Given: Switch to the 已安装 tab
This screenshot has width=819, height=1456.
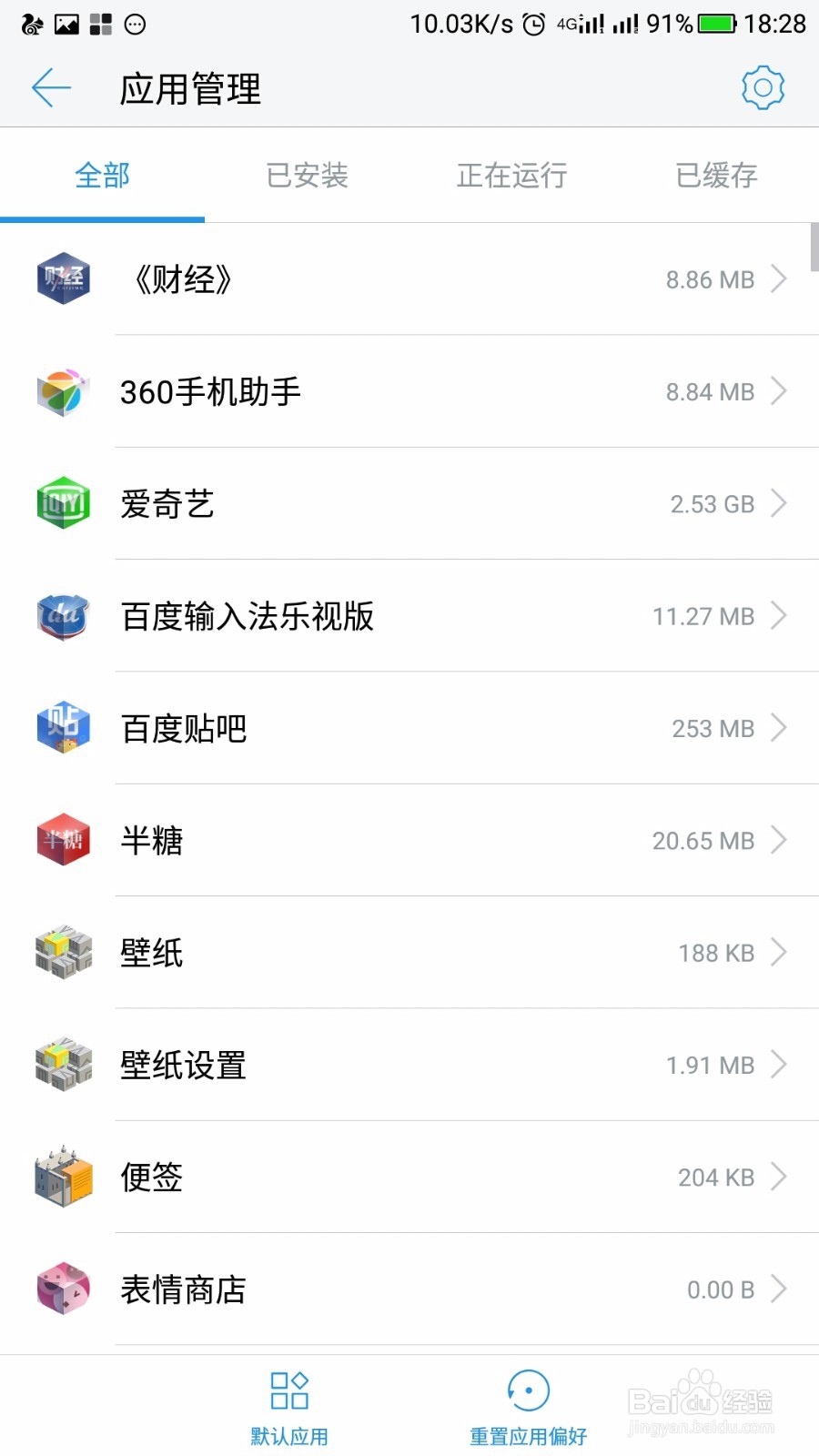Looking at the screenshot, I should (307, 175).
